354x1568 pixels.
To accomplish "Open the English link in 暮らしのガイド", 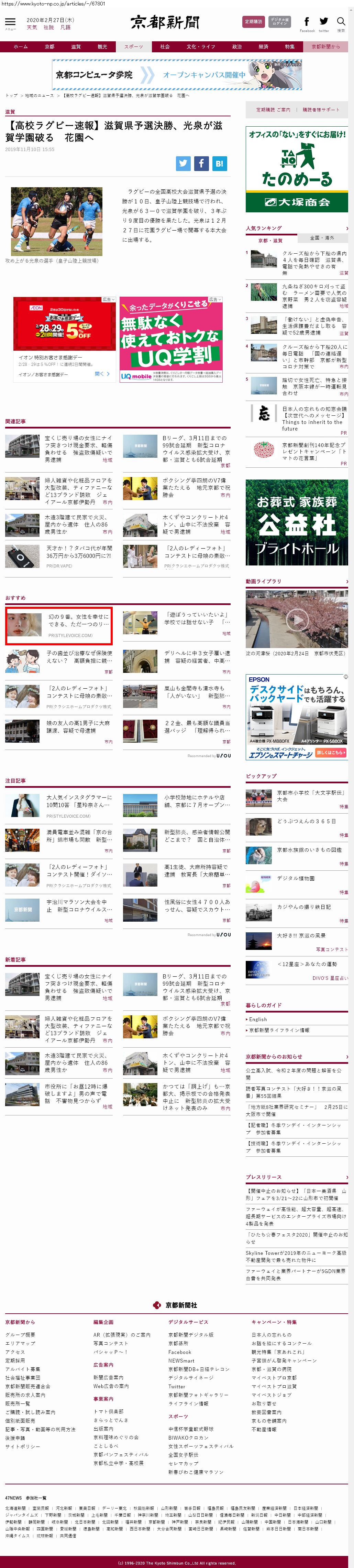I will pyautogui.click(x=258, y=1019).
